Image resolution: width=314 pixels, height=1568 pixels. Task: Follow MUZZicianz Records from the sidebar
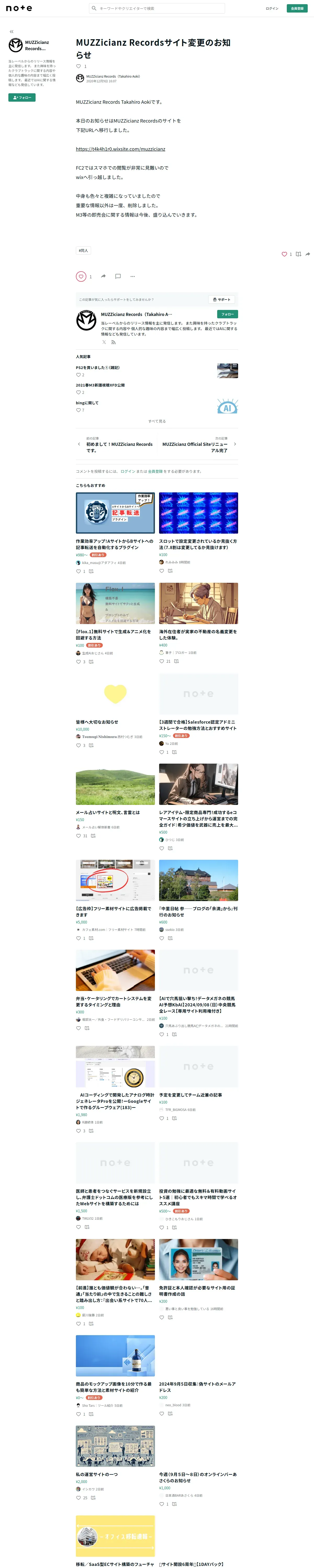click(22, 97)
